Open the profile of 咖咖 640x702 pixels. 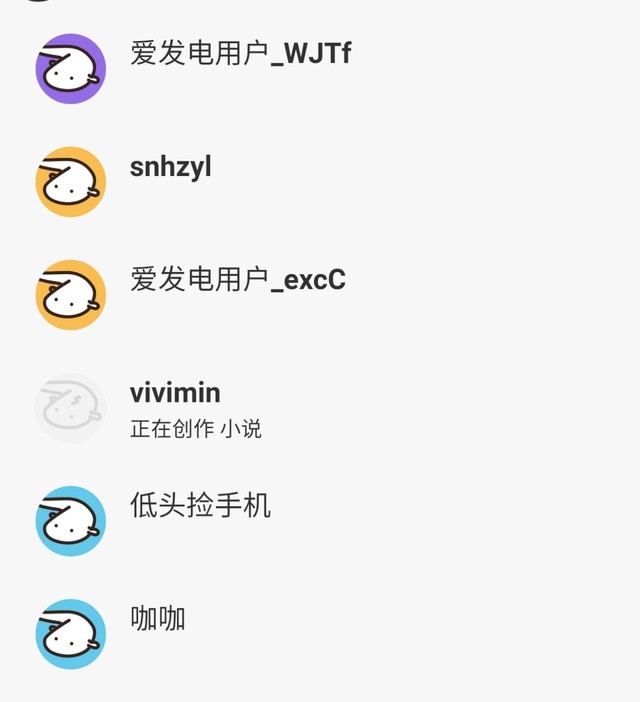pos(158,619)
